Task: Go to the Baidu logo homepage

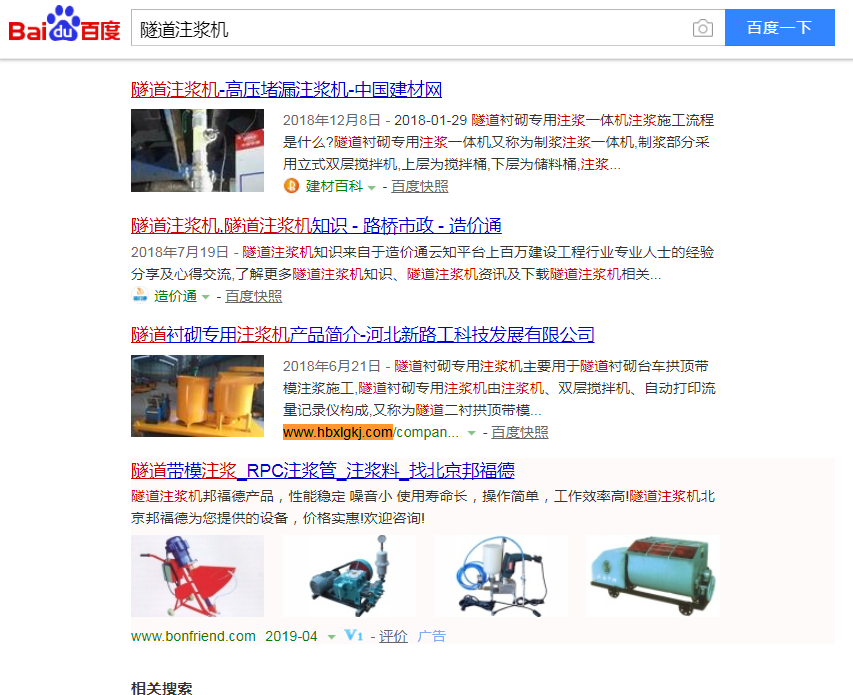Action: 64,27
